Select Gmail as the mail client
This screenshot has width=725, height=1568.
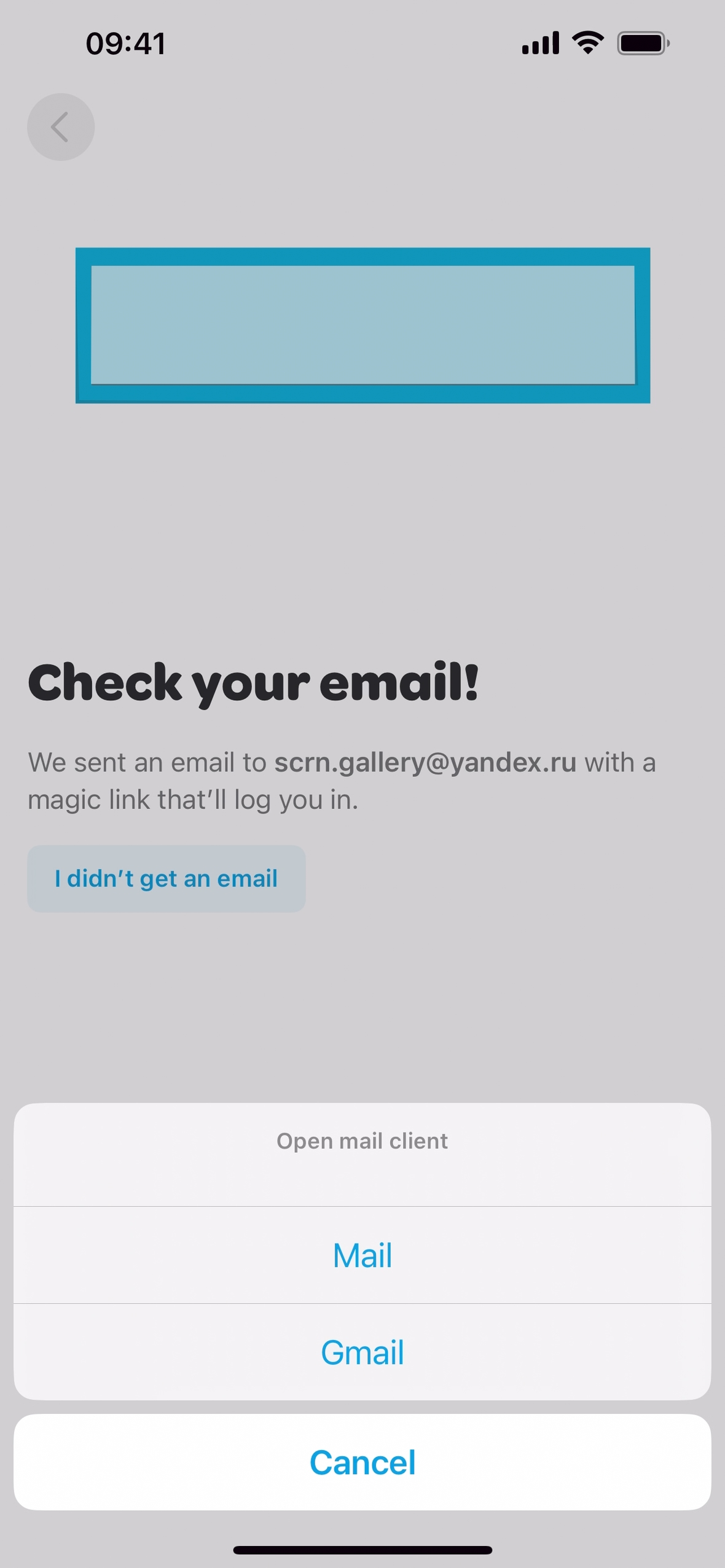click(362, 1352)
